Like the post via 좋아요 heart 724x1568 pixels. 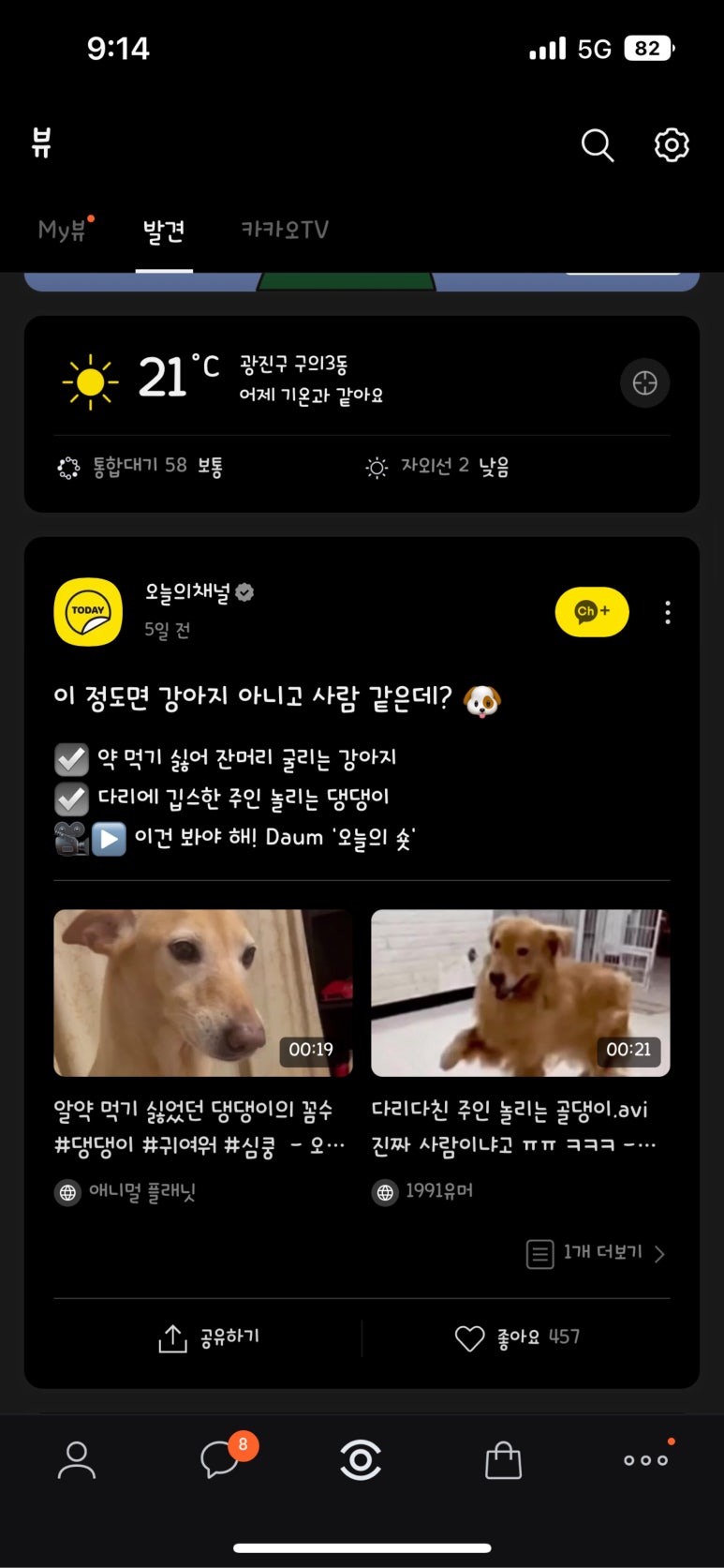point(517,1337)
